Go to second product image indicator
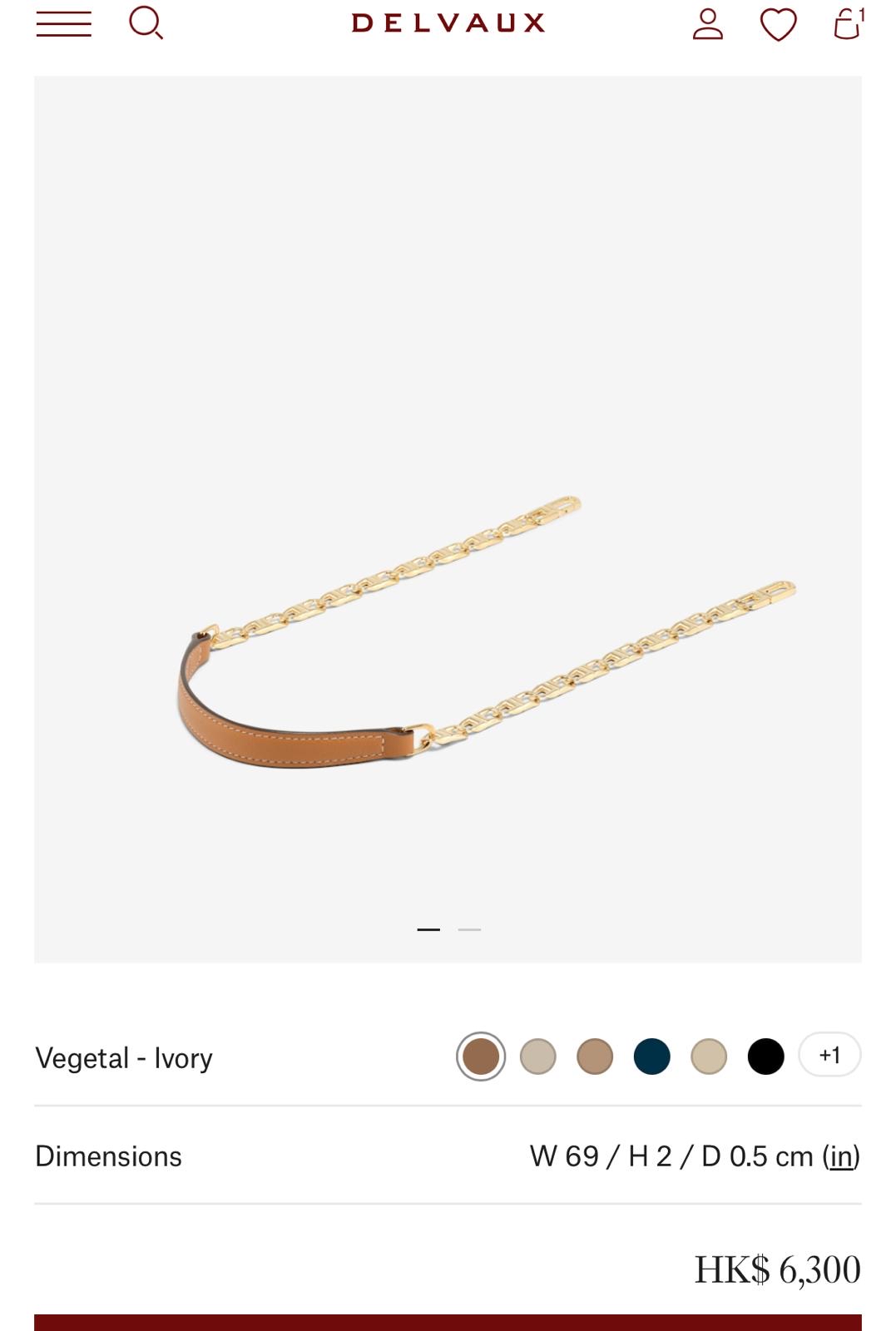896x1331 pixels. [x=469, y=929]
